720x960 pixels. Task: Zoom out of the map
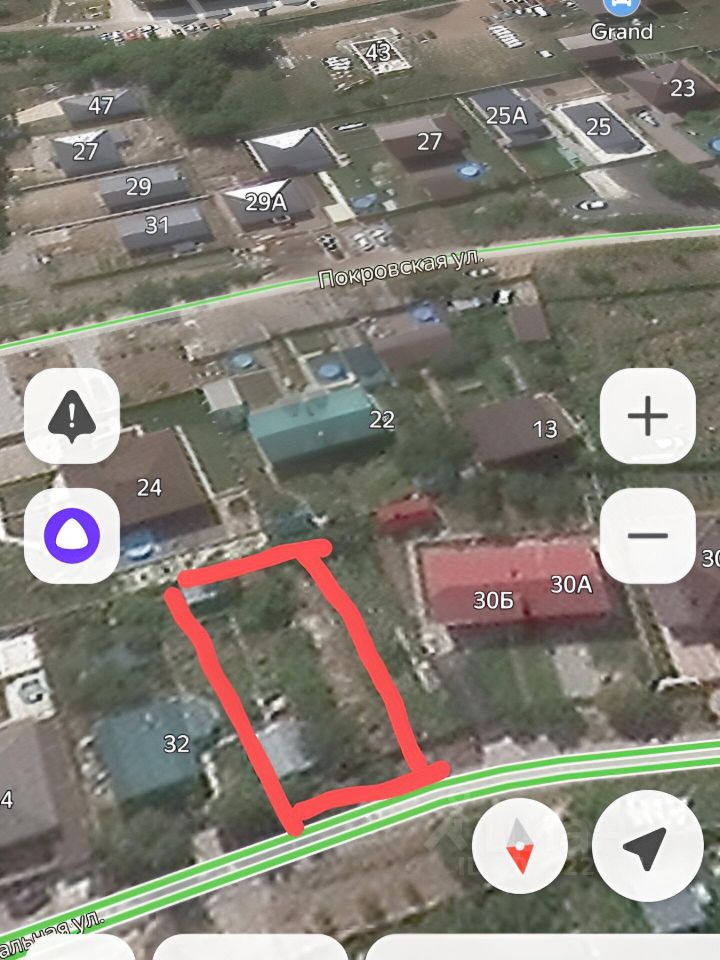pos(647,536)
